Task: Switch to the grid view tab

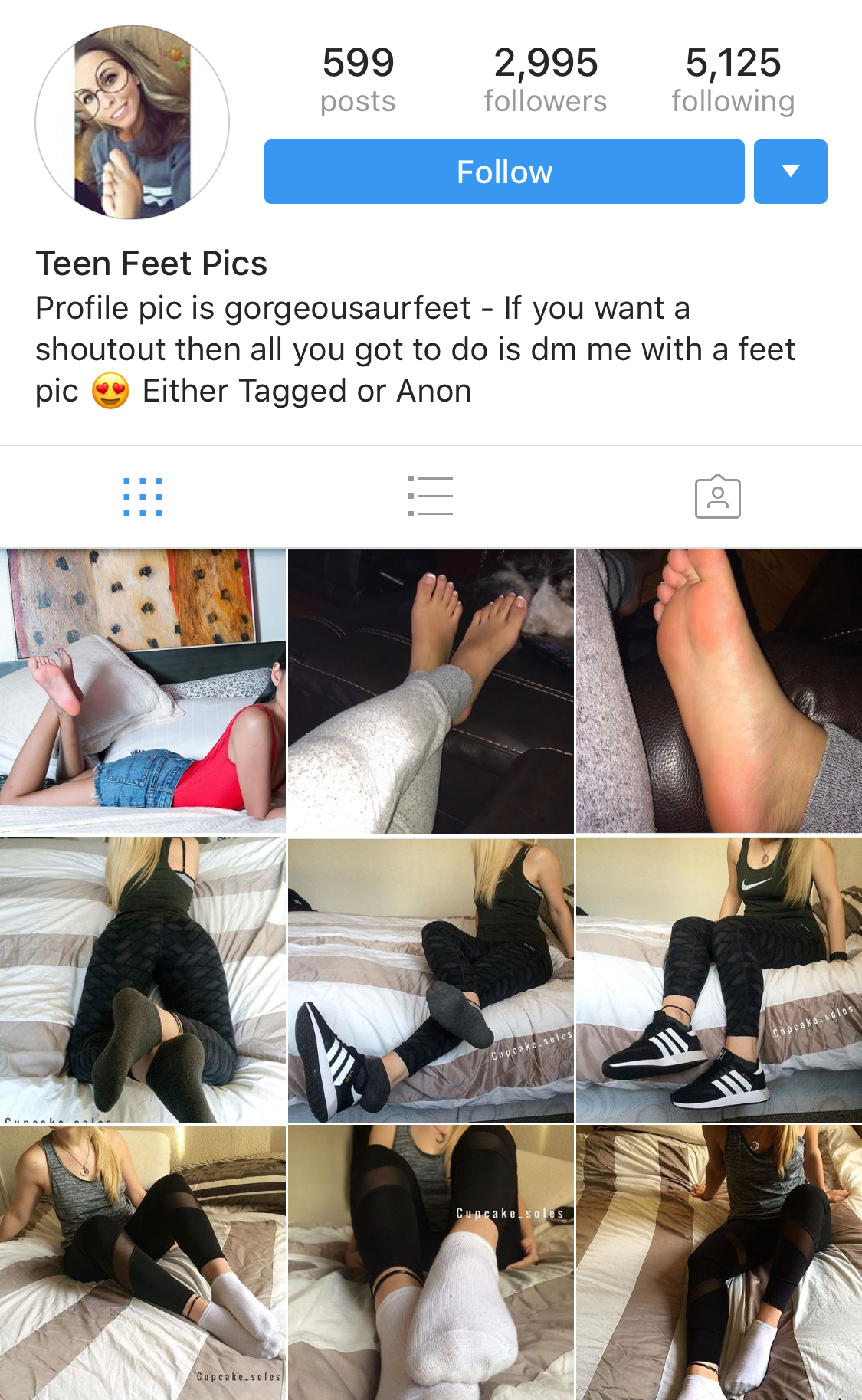Action: click(x=143, y=497)
